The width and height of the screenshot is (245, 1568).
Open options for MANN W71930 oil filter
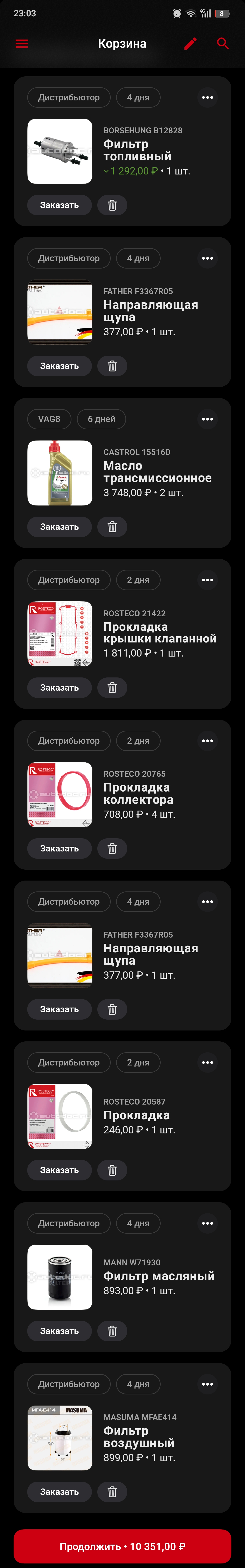tap(207, 1223)
